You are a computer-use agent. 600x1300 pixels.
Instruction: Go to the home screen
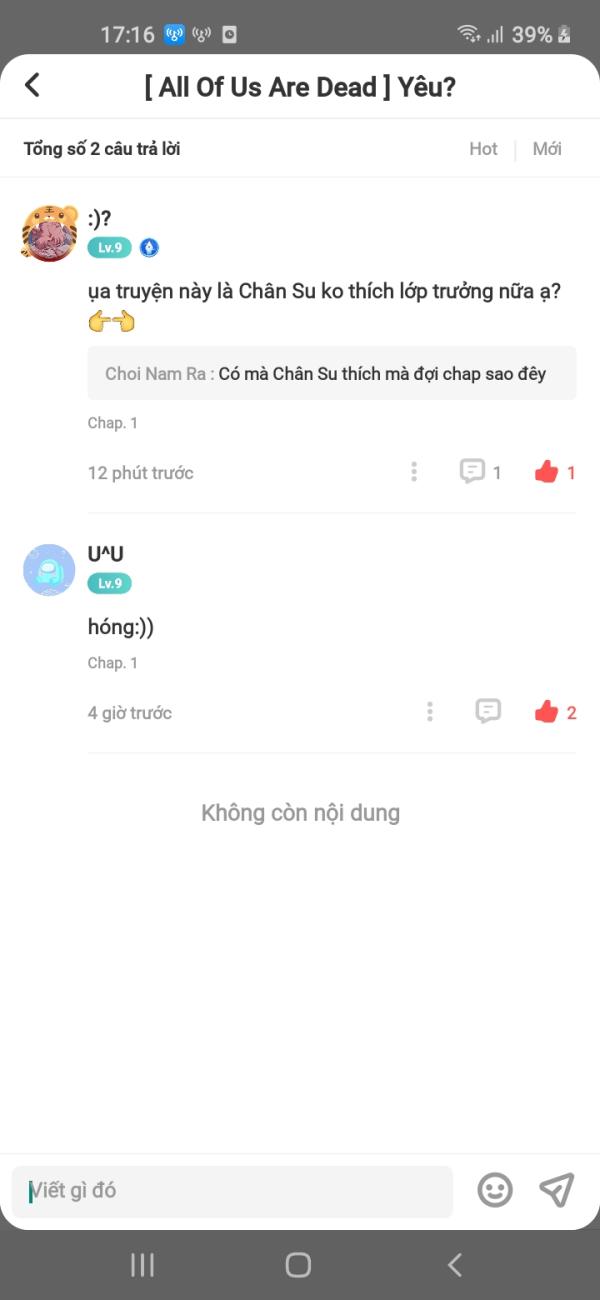[x=298, y=1265]
